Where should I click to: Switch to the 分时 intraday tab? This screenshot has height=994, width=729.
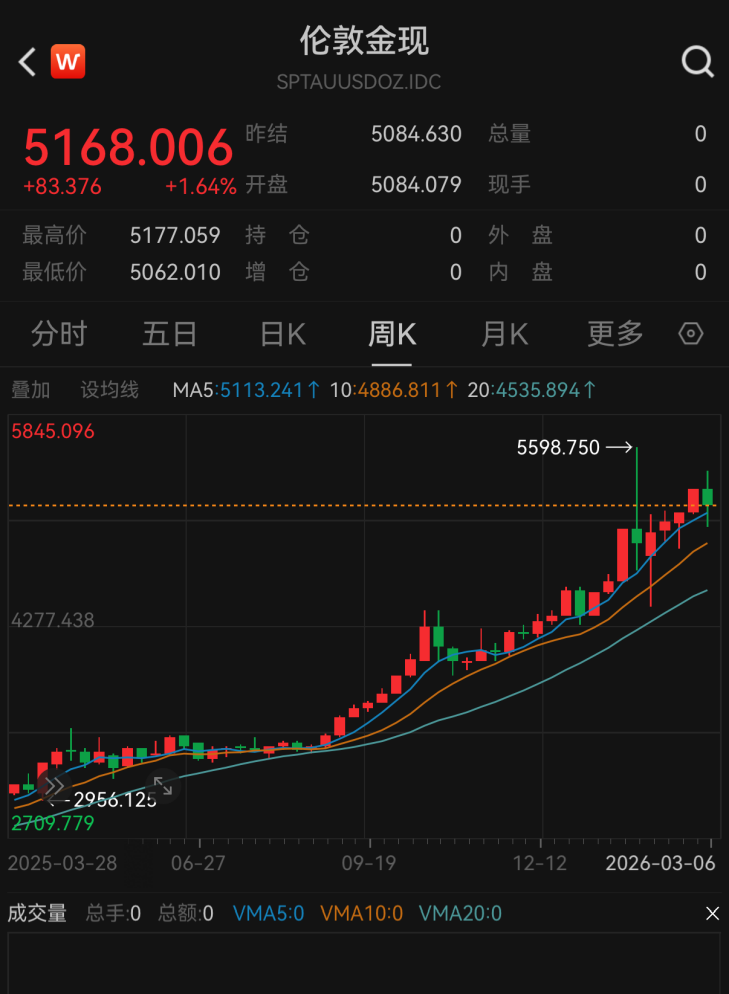click(x=59, y=334)
